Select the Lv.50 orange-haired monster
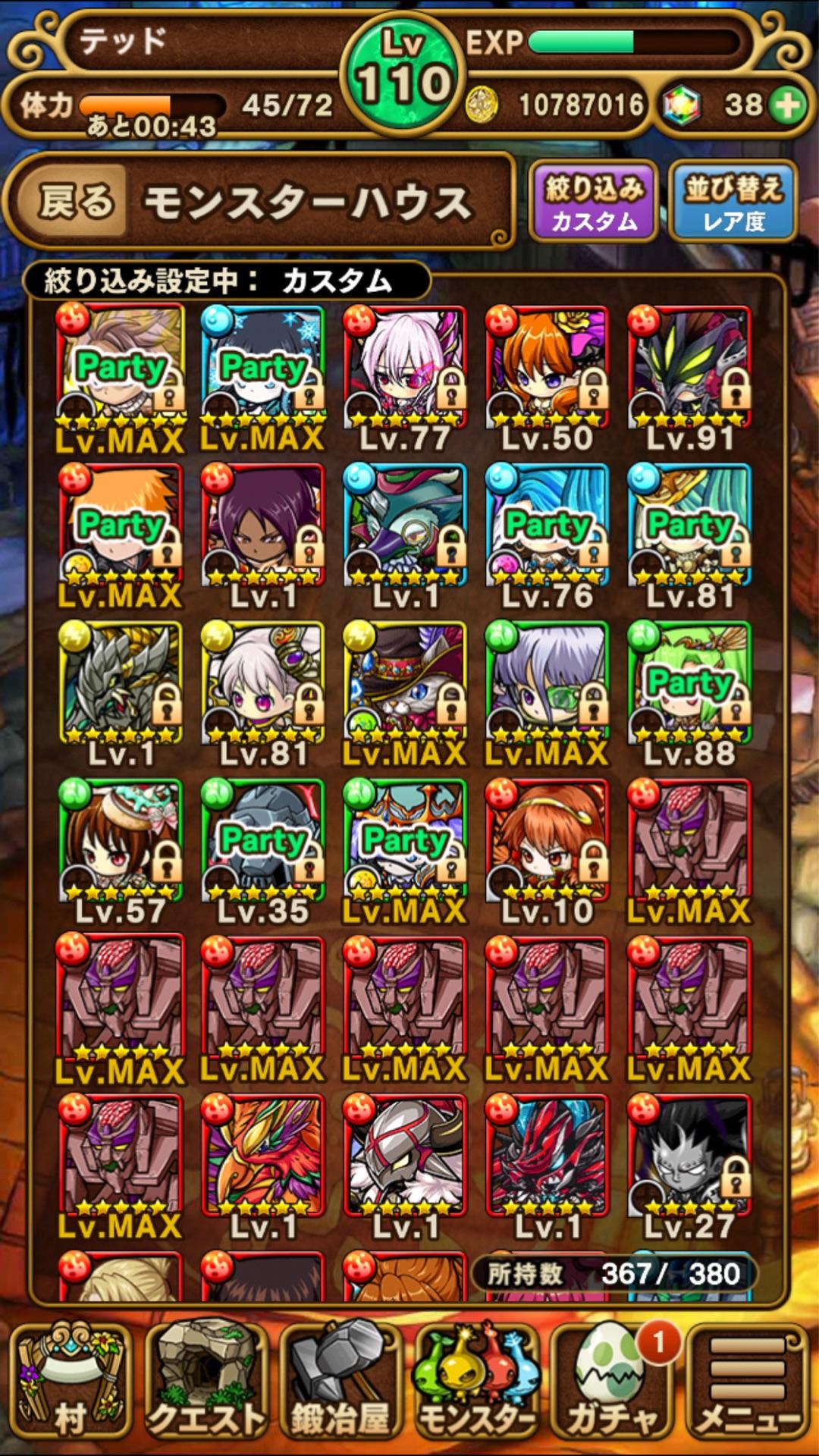Viewport: 819px width, 1456px height. (x=547, y=378)
